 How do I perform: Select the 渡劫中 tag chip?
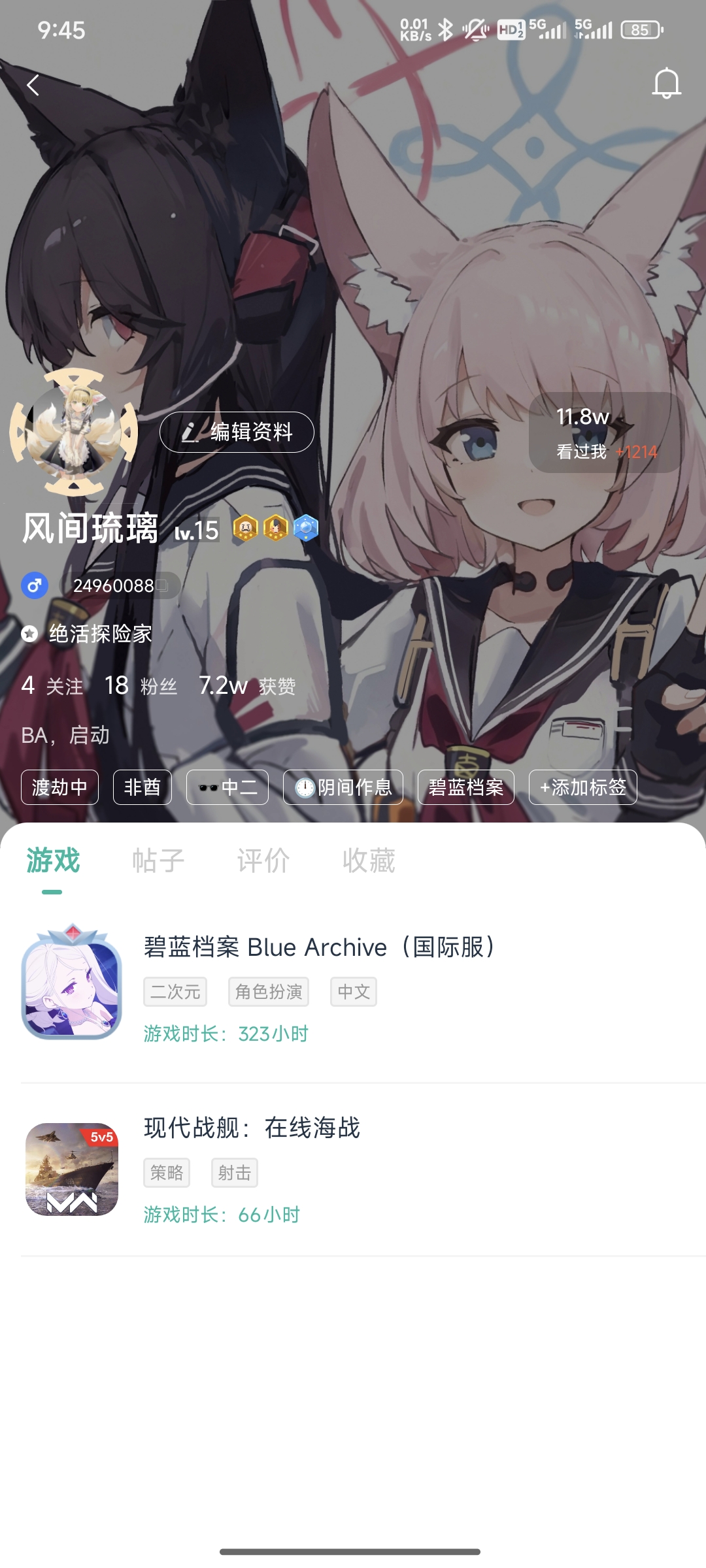click(59, 787)
